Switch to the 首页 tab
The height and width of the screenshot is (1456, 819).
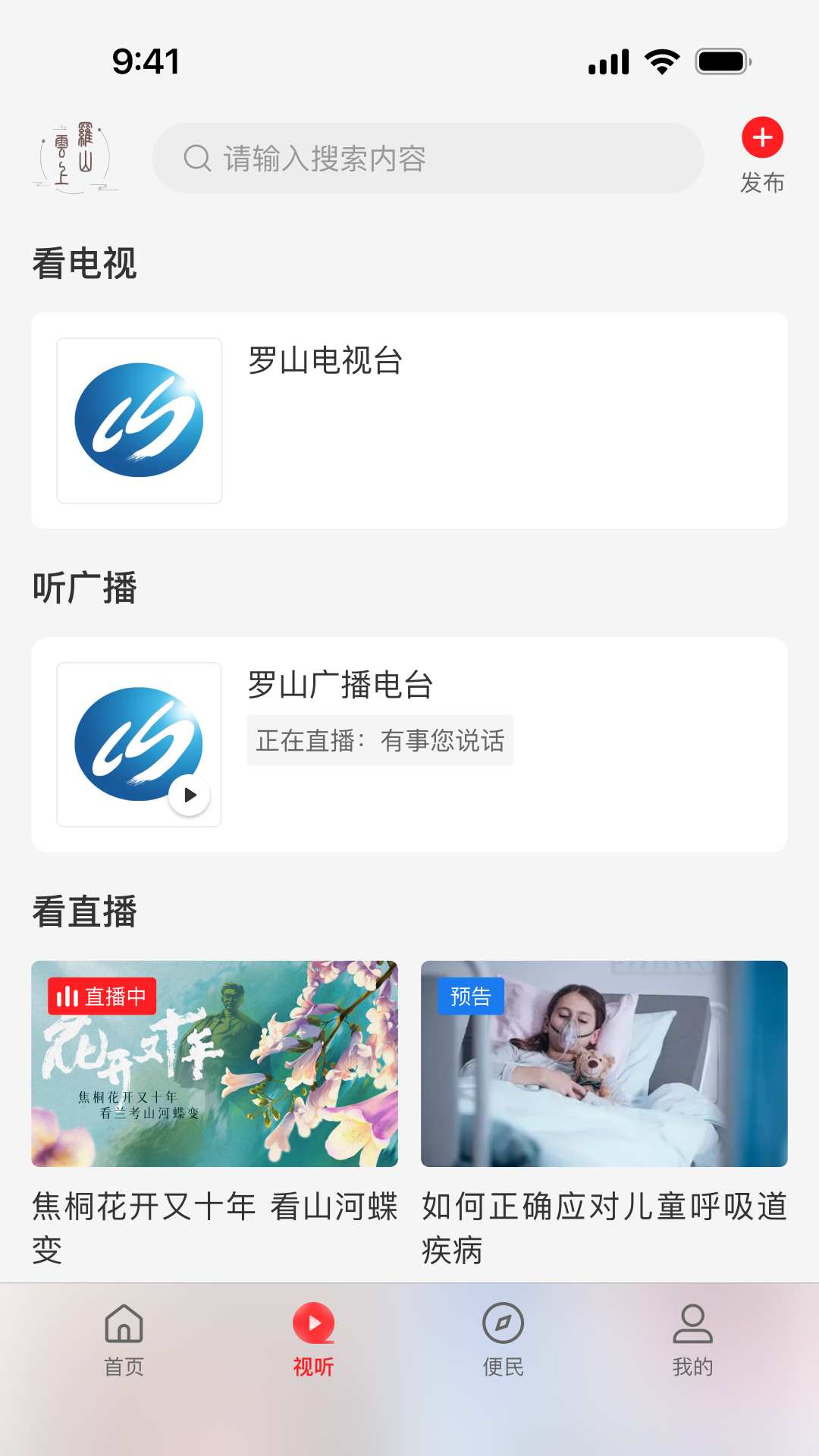coord(124,1339)
